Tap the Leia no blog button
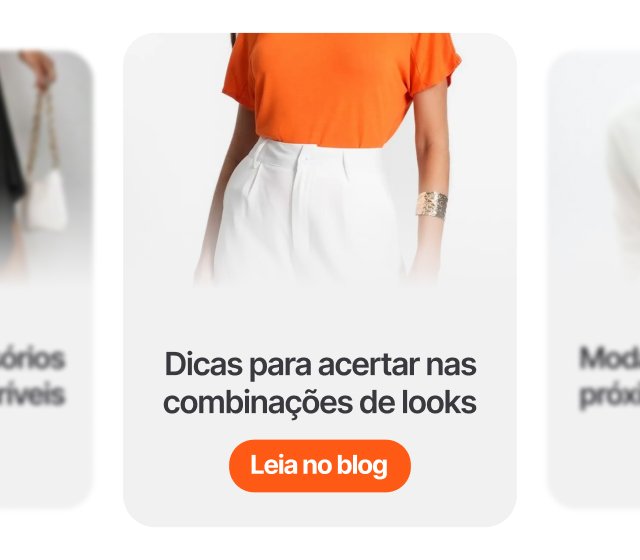The width and height of the screenshot is (640, 560). [x=319, y=466]
